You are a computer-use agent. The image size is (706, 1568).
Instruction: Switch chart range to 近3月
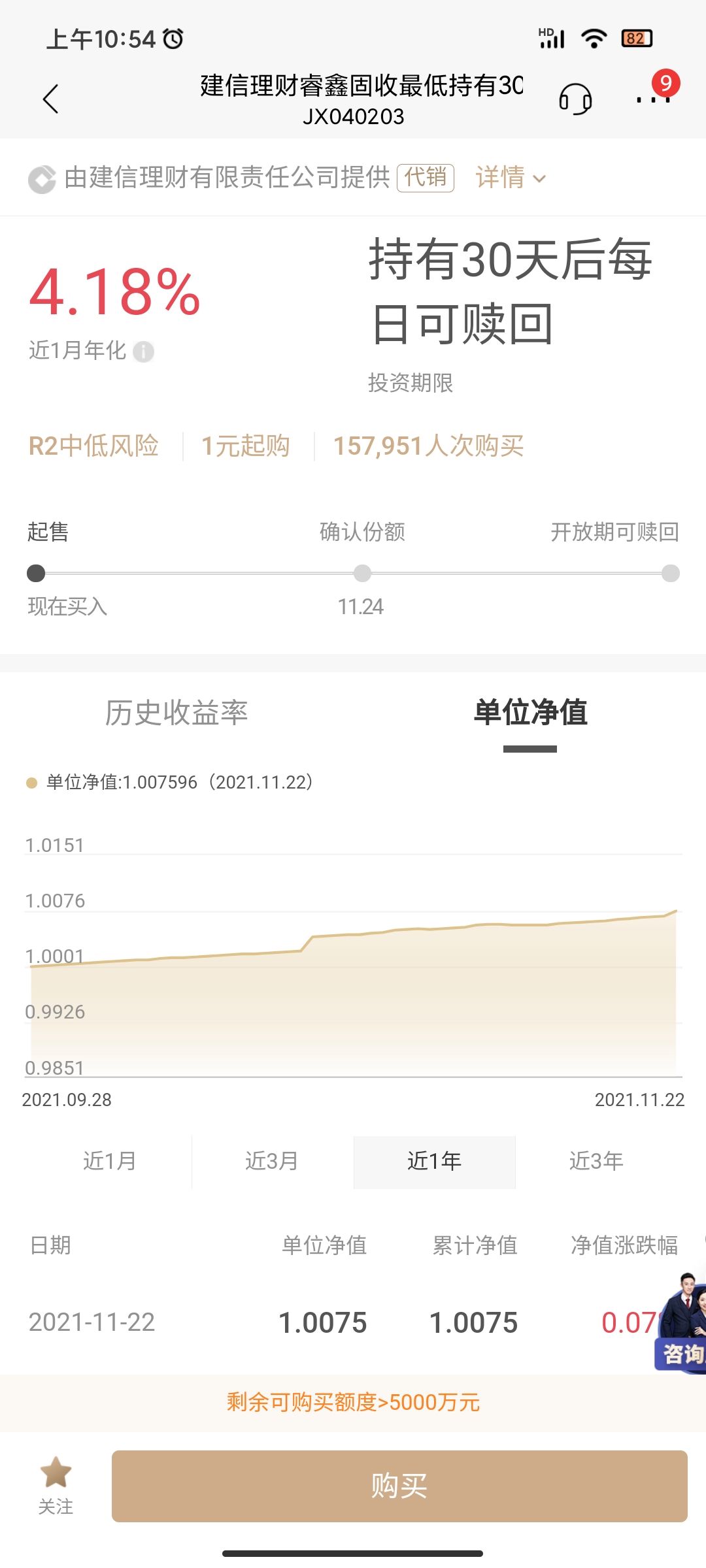coord(272,1161)
